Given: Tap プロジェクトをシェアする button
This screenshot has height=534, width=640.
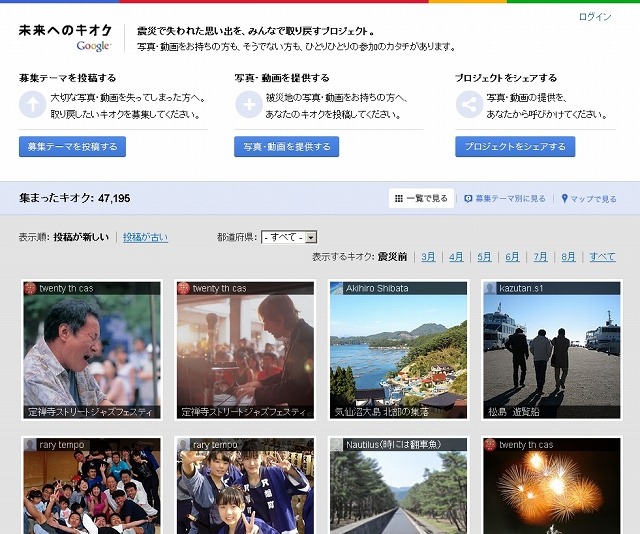Looking at the screenshot, I should [x=515, y=147].
